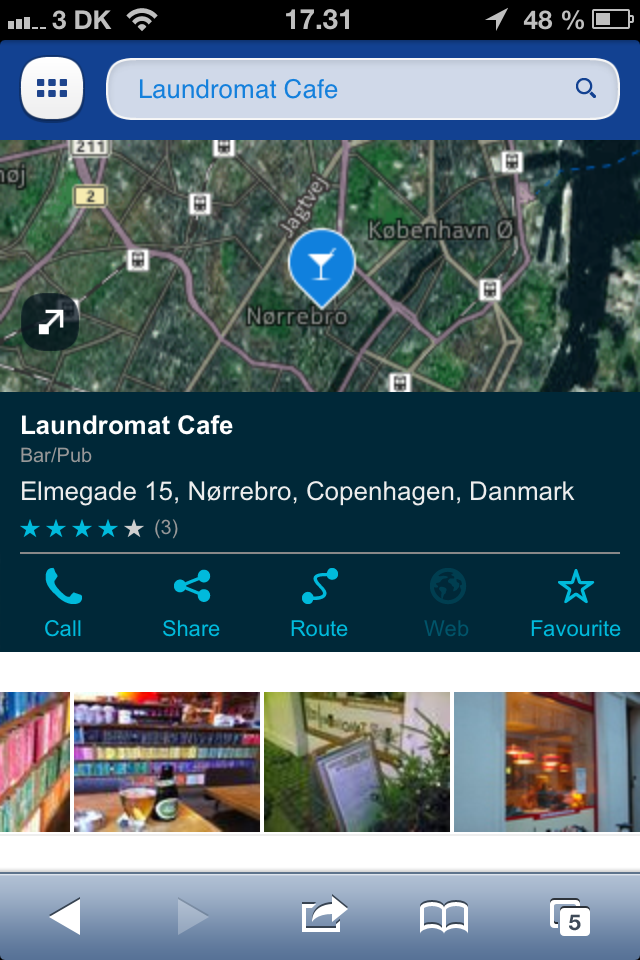The height and width of the screenshot is (960, 640).
Task: Open the photo with the beer glass
Action: (x=166, y=761)
